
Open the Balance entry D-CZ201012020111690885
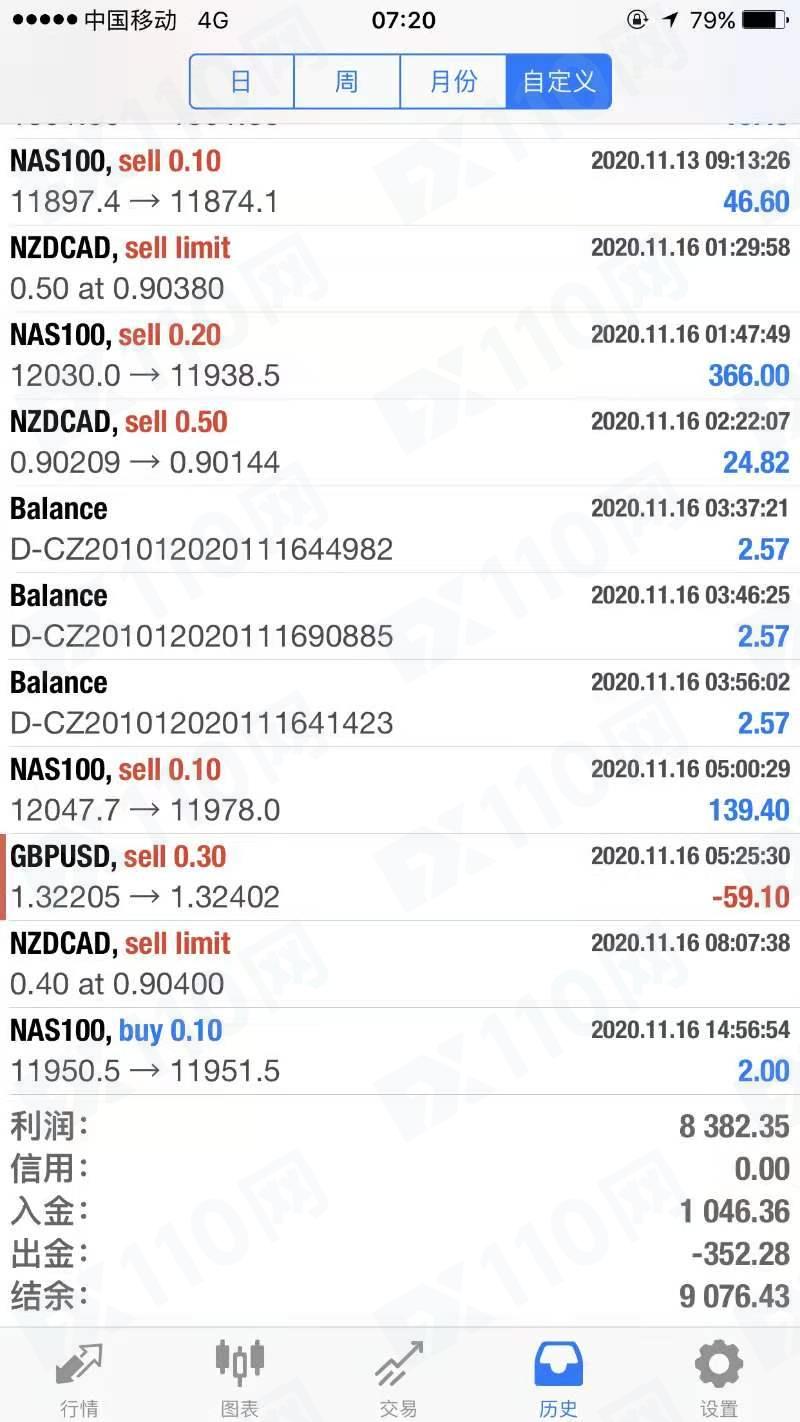coord(400,616)
